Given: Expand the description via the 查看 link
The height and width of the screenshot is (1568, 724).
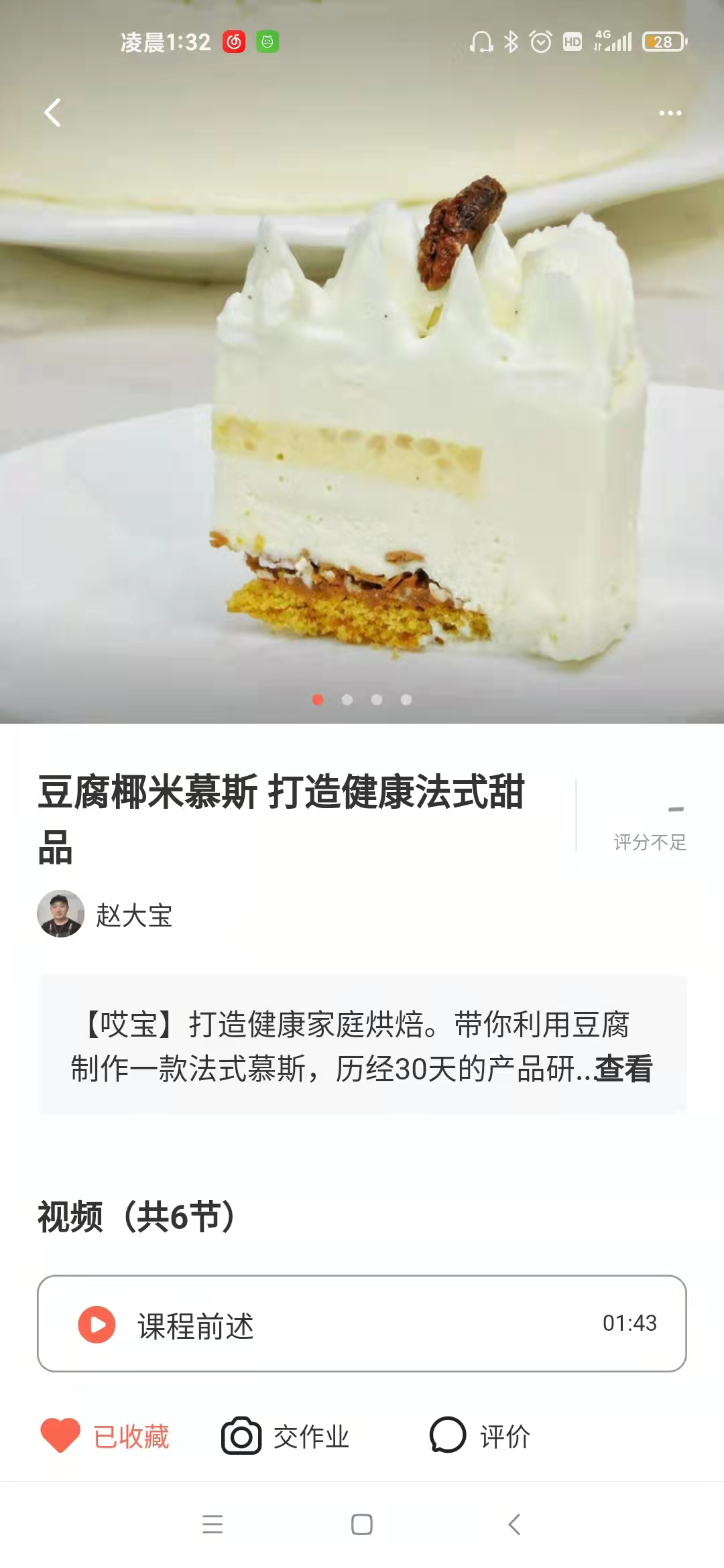Looking at the screenshot, I should pyautogui.click(x=623, y=1067).
